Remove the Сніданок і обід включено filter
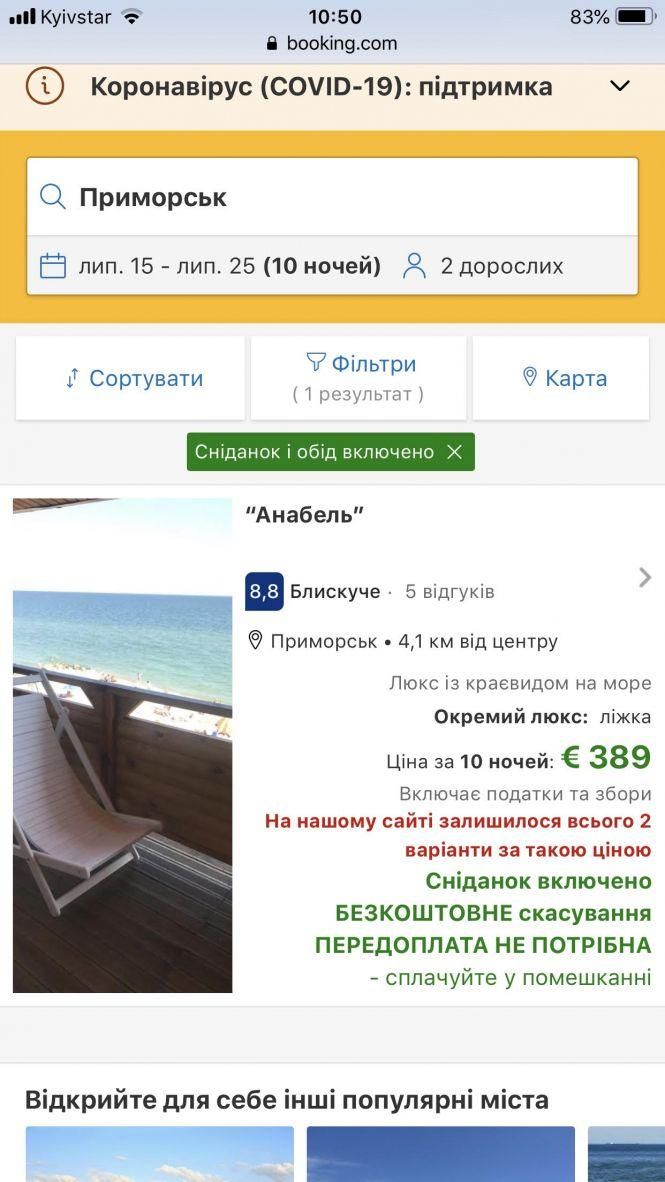 tap(455, 452)
